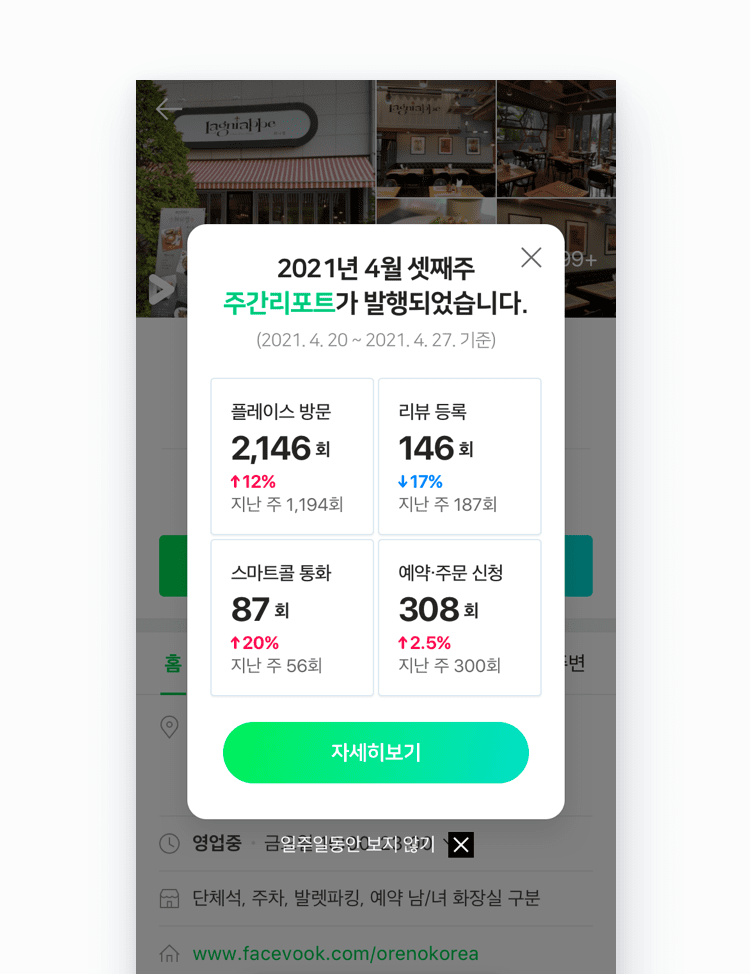Tap the 자세히보기 button
The image size is (750, 974).
pos(375,753)
